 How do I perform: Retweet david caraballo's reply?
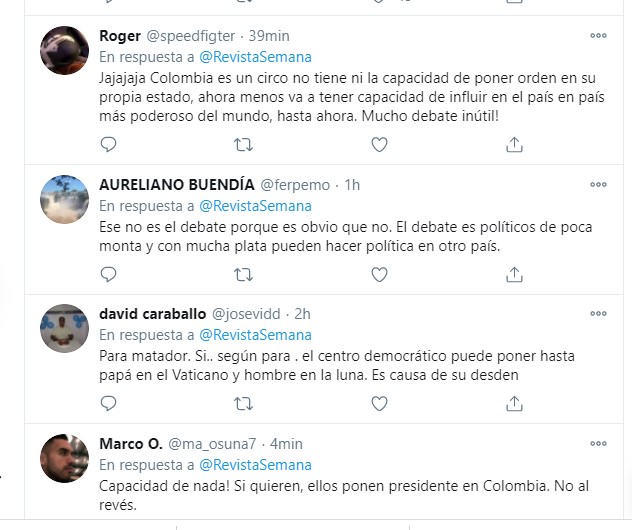[243, 404]
